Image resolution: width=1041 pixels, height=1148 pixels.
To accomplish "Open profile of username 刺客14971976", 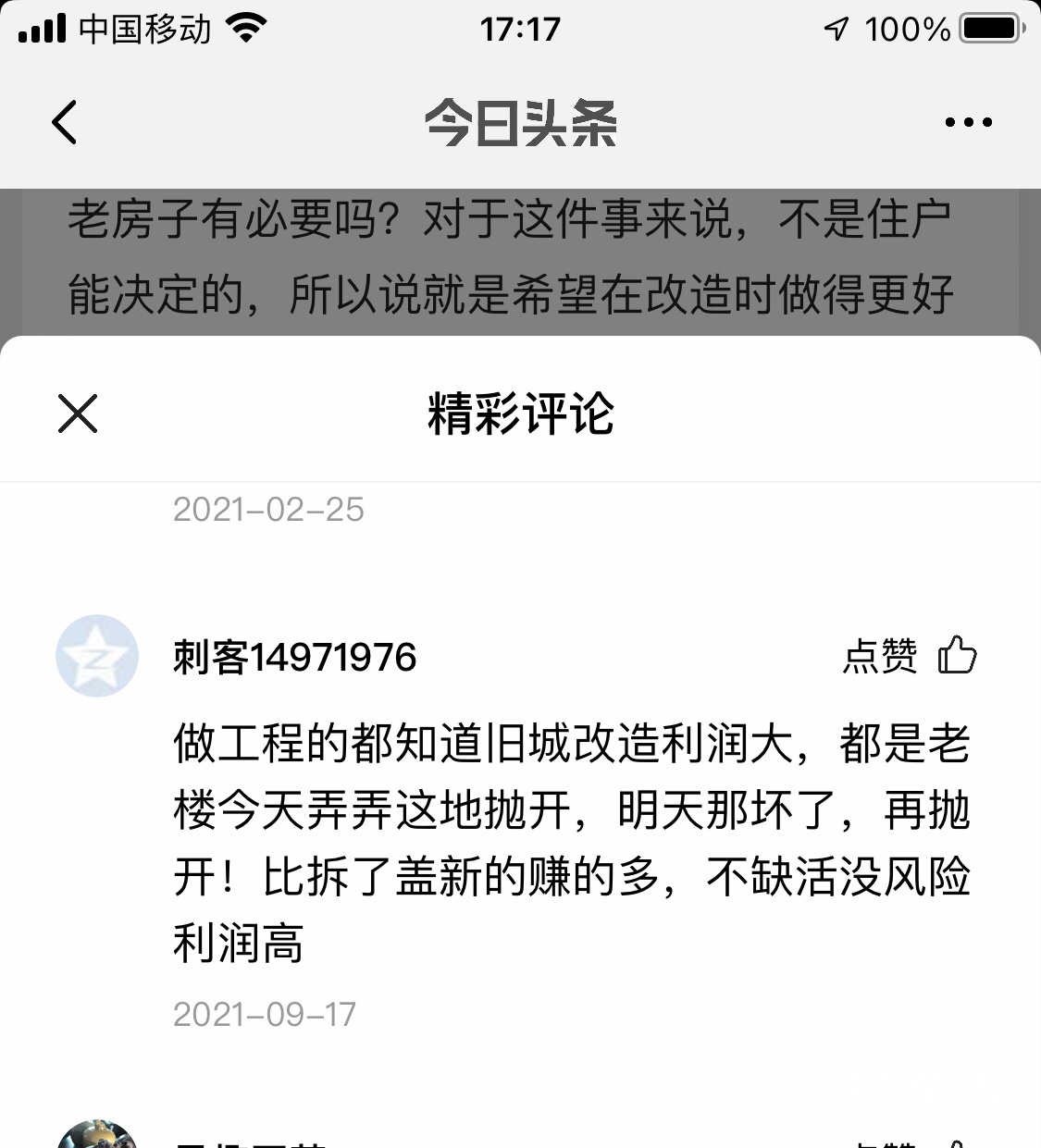I will click(x=294, y=658).
